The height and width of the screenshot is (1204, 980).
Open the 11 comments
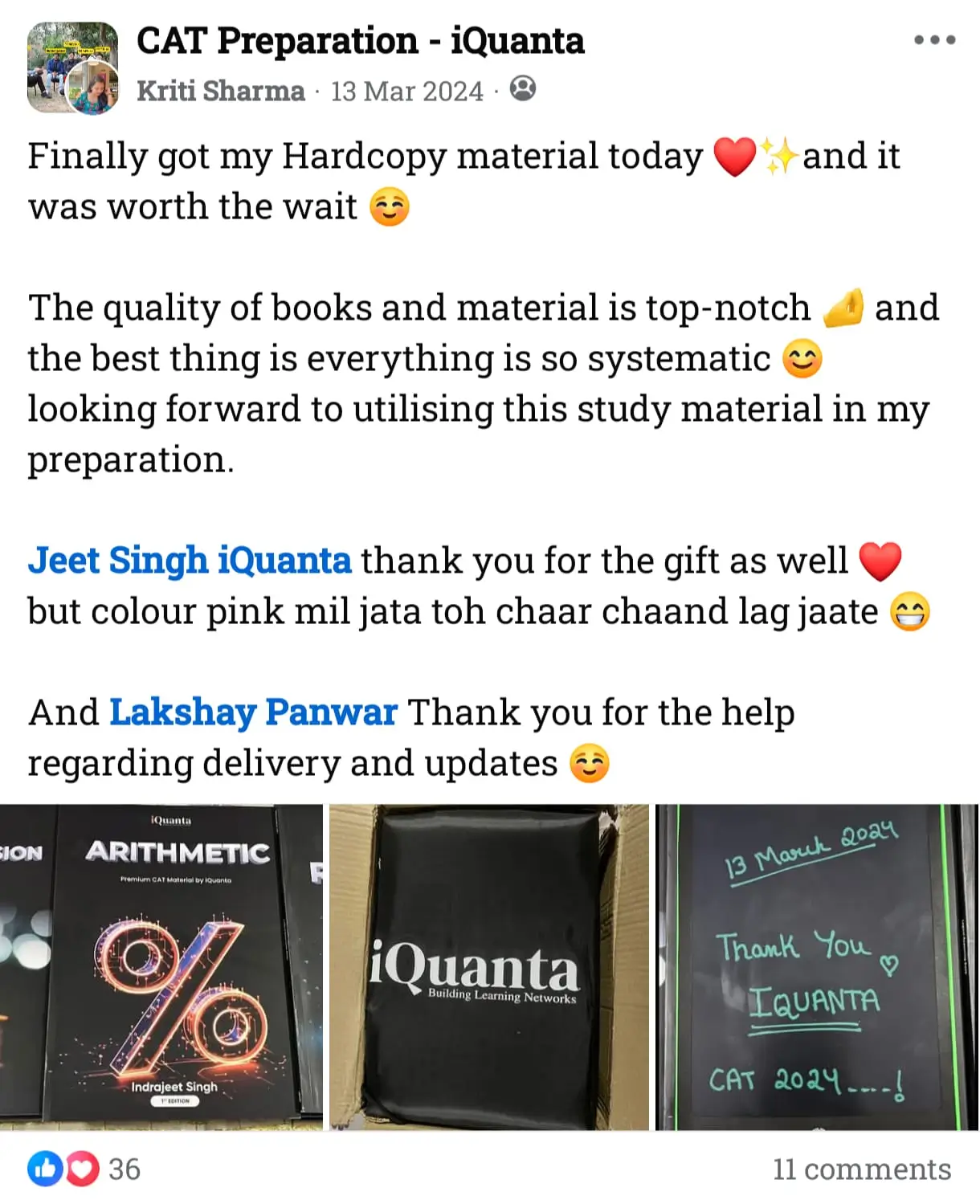(861, 1169)
